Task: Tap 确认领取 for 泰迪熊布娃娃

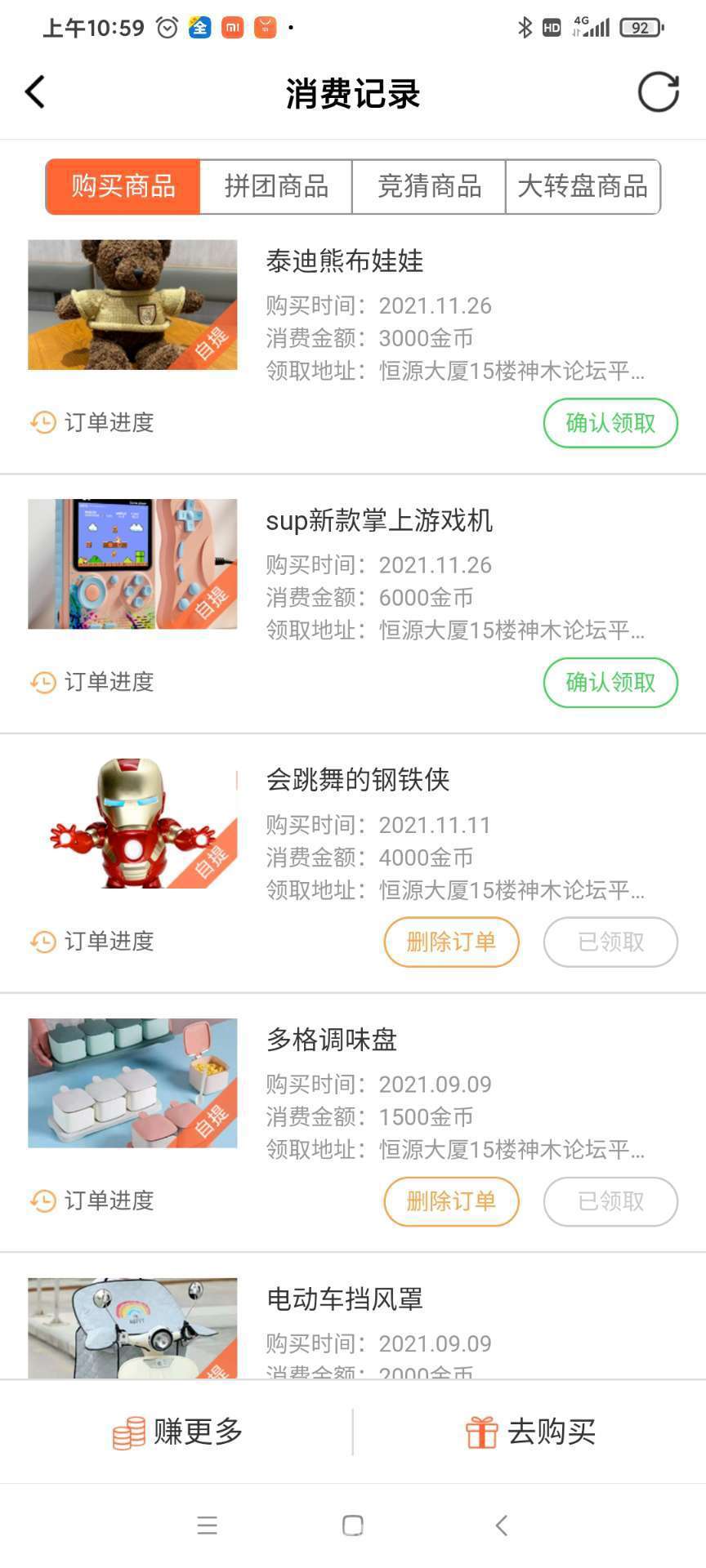Action: (x=610, y=423)
